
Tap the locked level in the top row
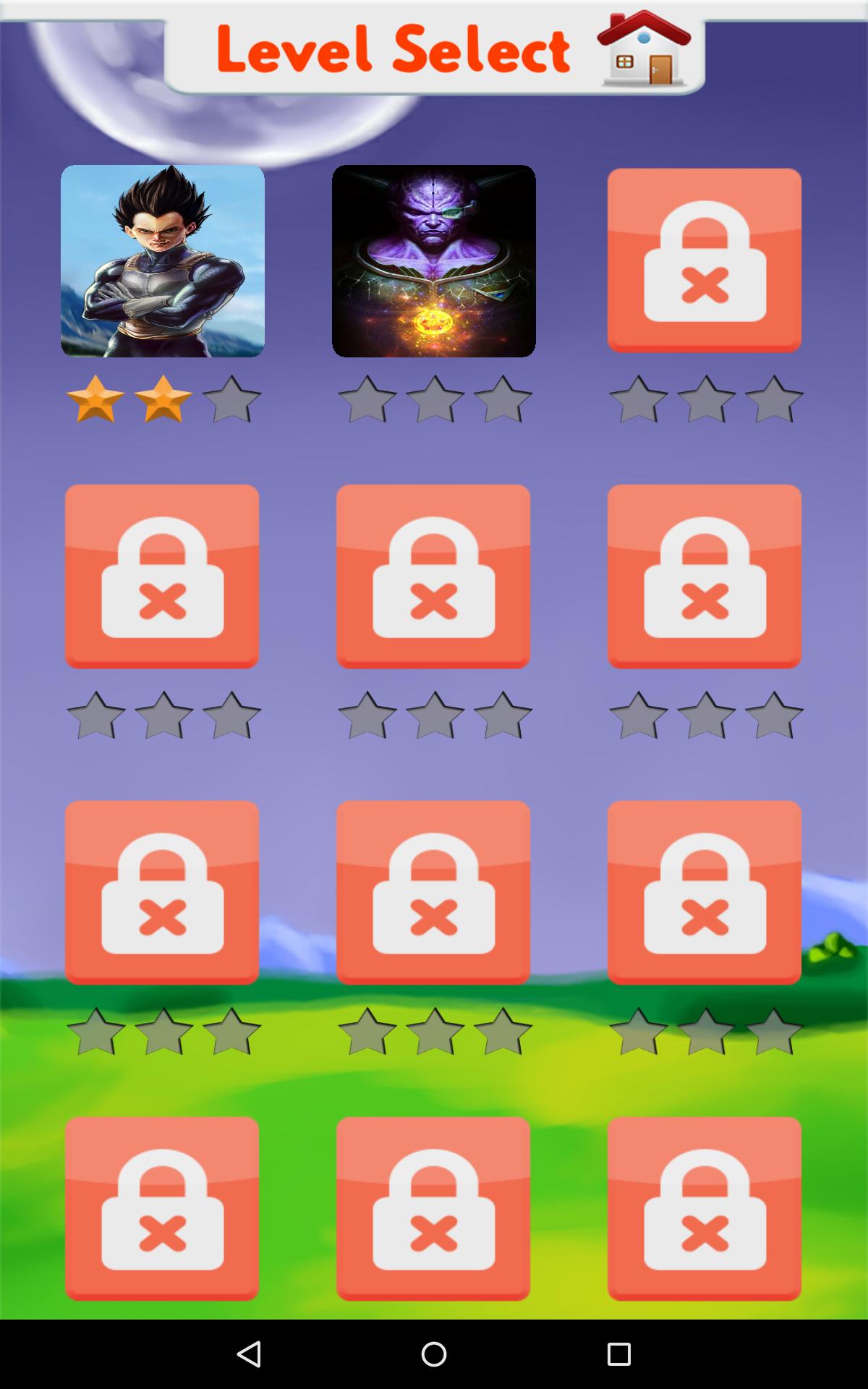704,260
